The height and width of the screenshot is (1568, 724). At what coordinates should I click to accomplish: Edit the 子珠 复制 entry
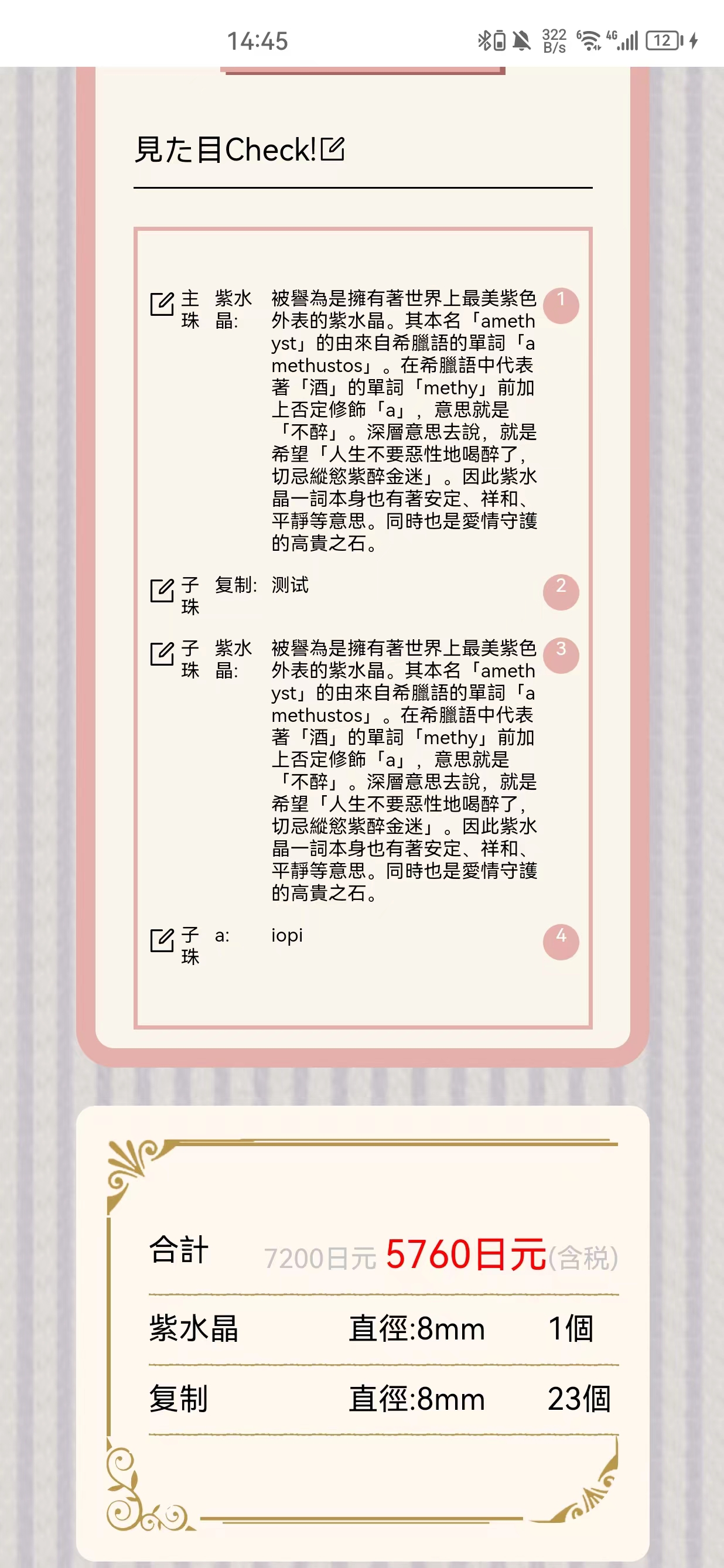[162, 590]
